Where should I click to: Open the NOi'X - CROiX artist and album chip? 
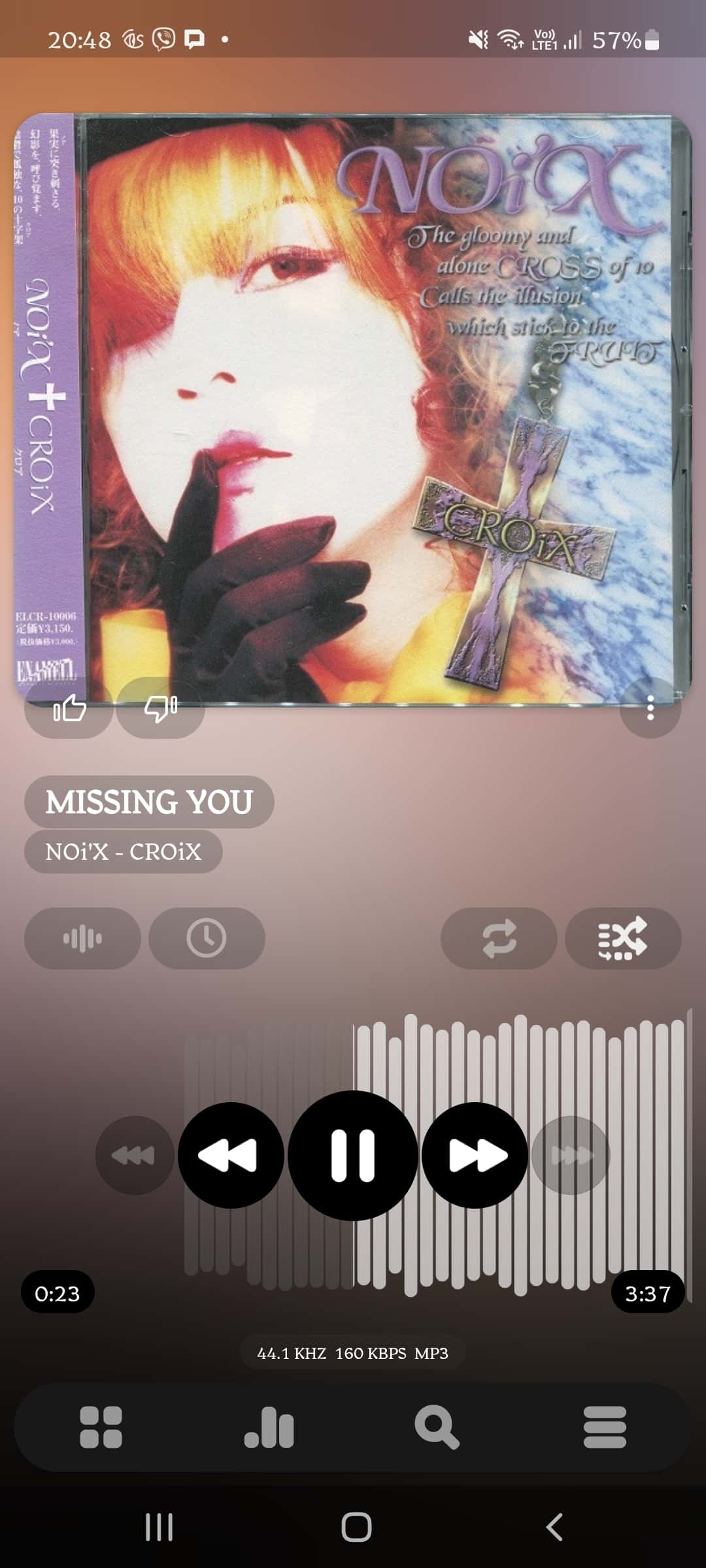coord(124,852)
